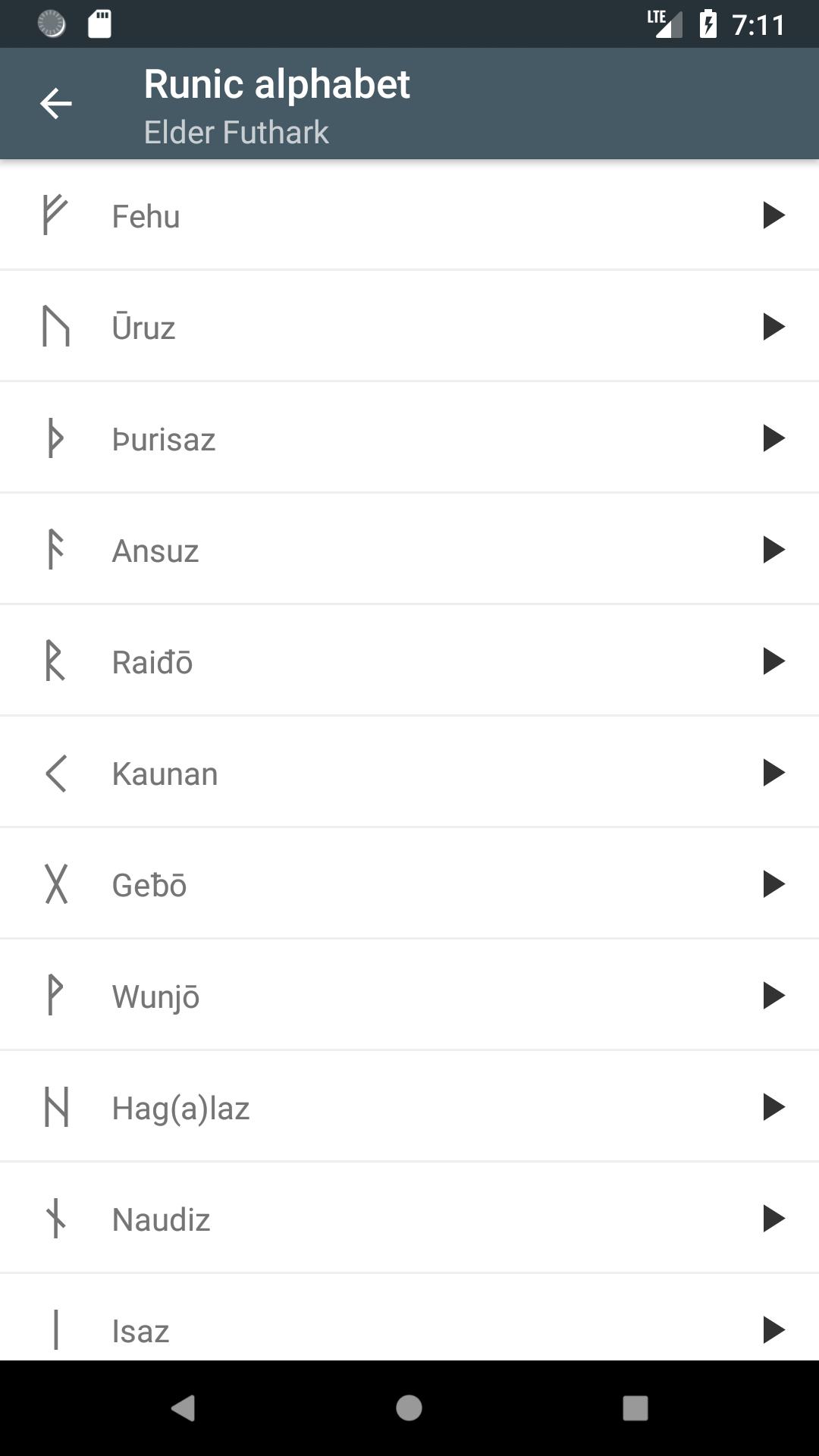The height and width of the screenshot is (1456, 819).
Task: Tap the system home button
Action: [x=409, y=1408]
